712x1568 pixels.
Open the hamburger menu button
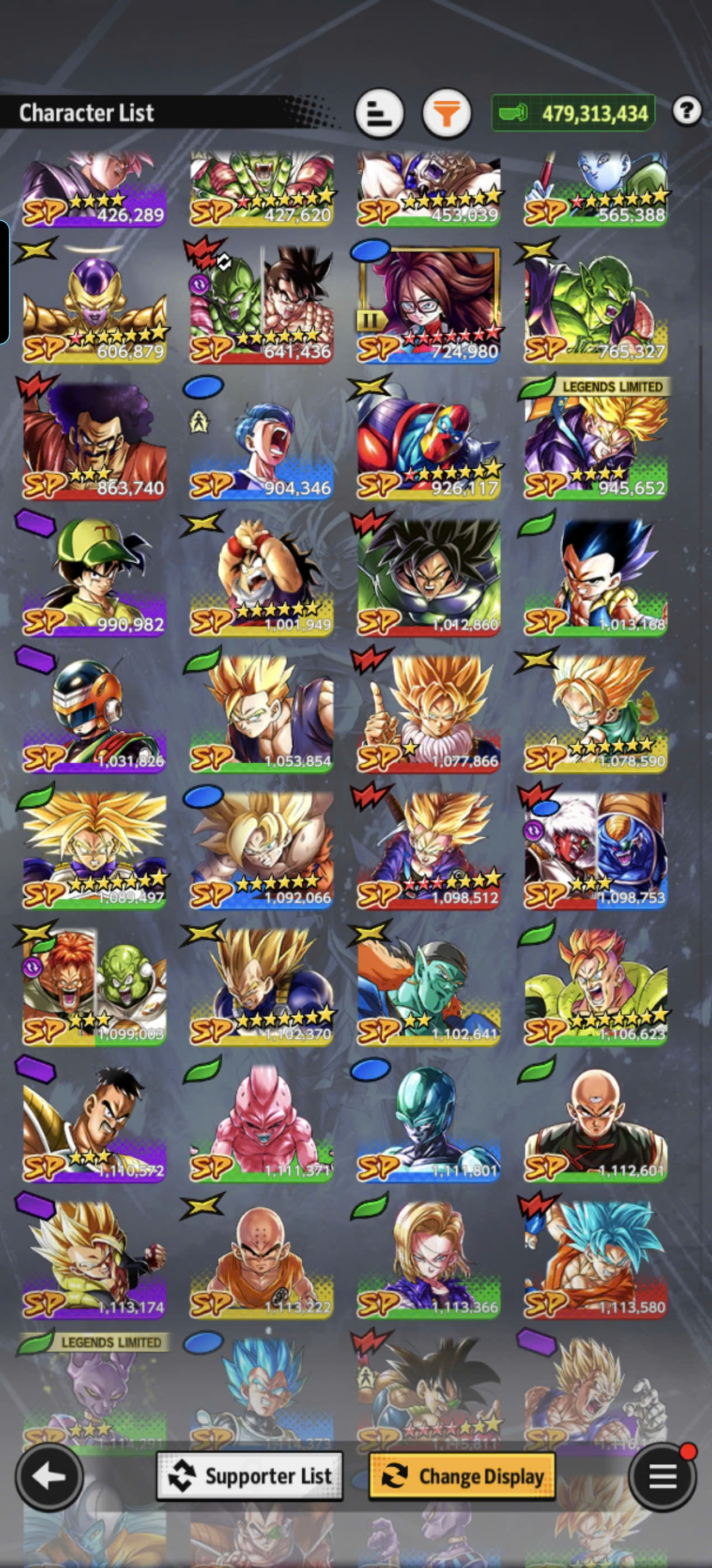[662, 1476]
